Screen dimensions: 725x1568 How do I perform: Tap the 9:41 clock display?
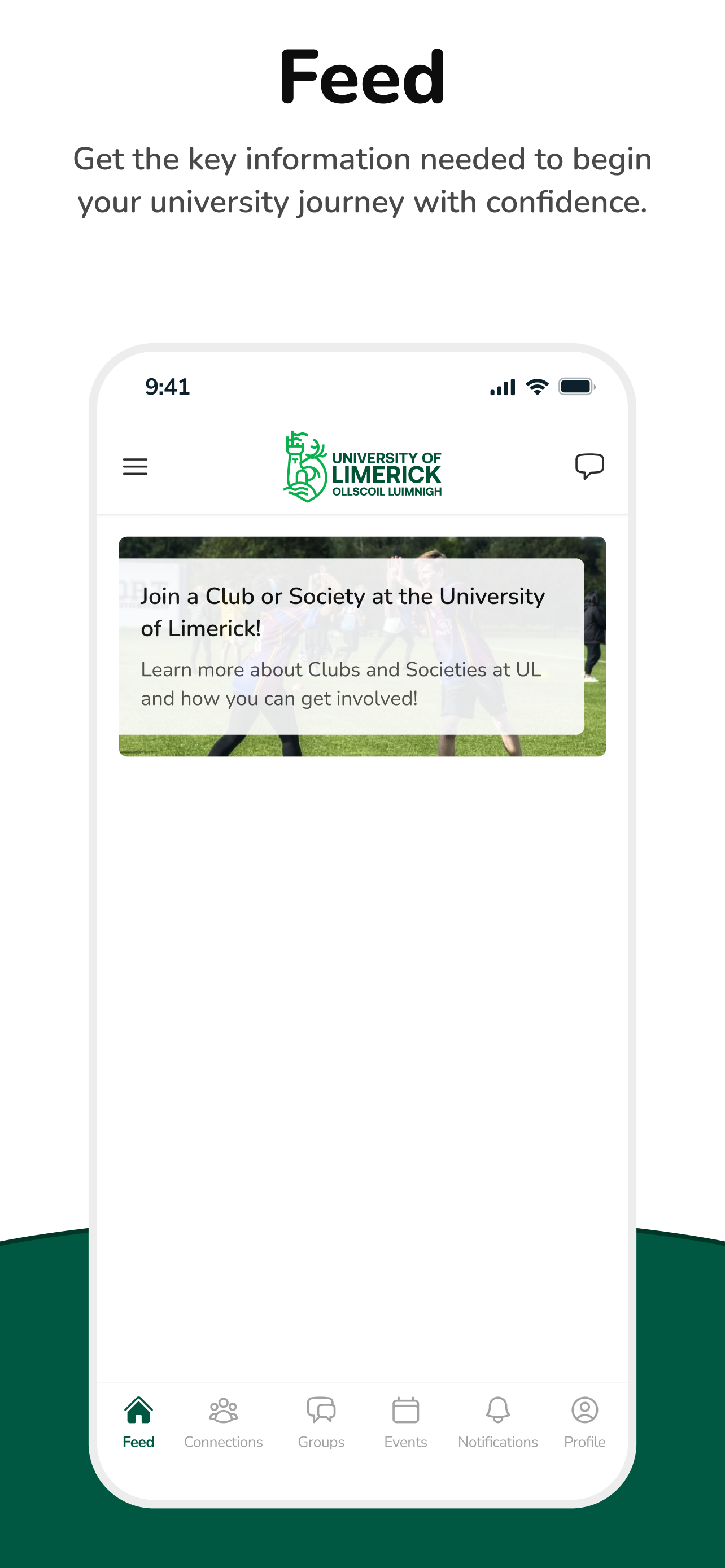click(167, 387)
